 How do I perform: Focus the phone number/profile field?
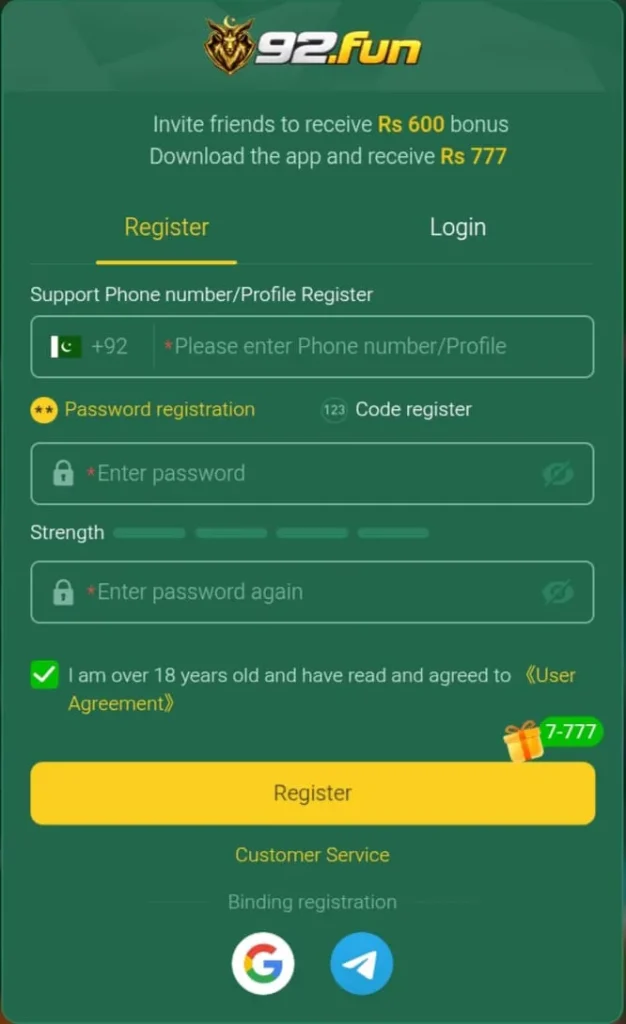pyautogui.click(x=375, y=347)
